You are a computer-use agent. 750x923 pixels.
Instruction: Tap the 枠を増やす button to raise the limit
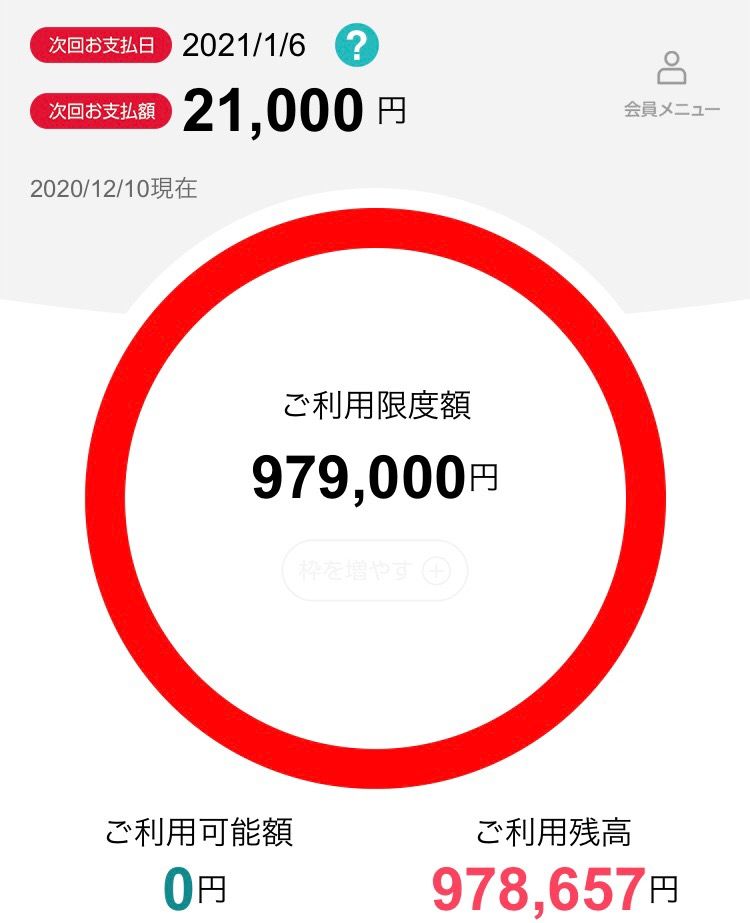(x=375, y=571)
